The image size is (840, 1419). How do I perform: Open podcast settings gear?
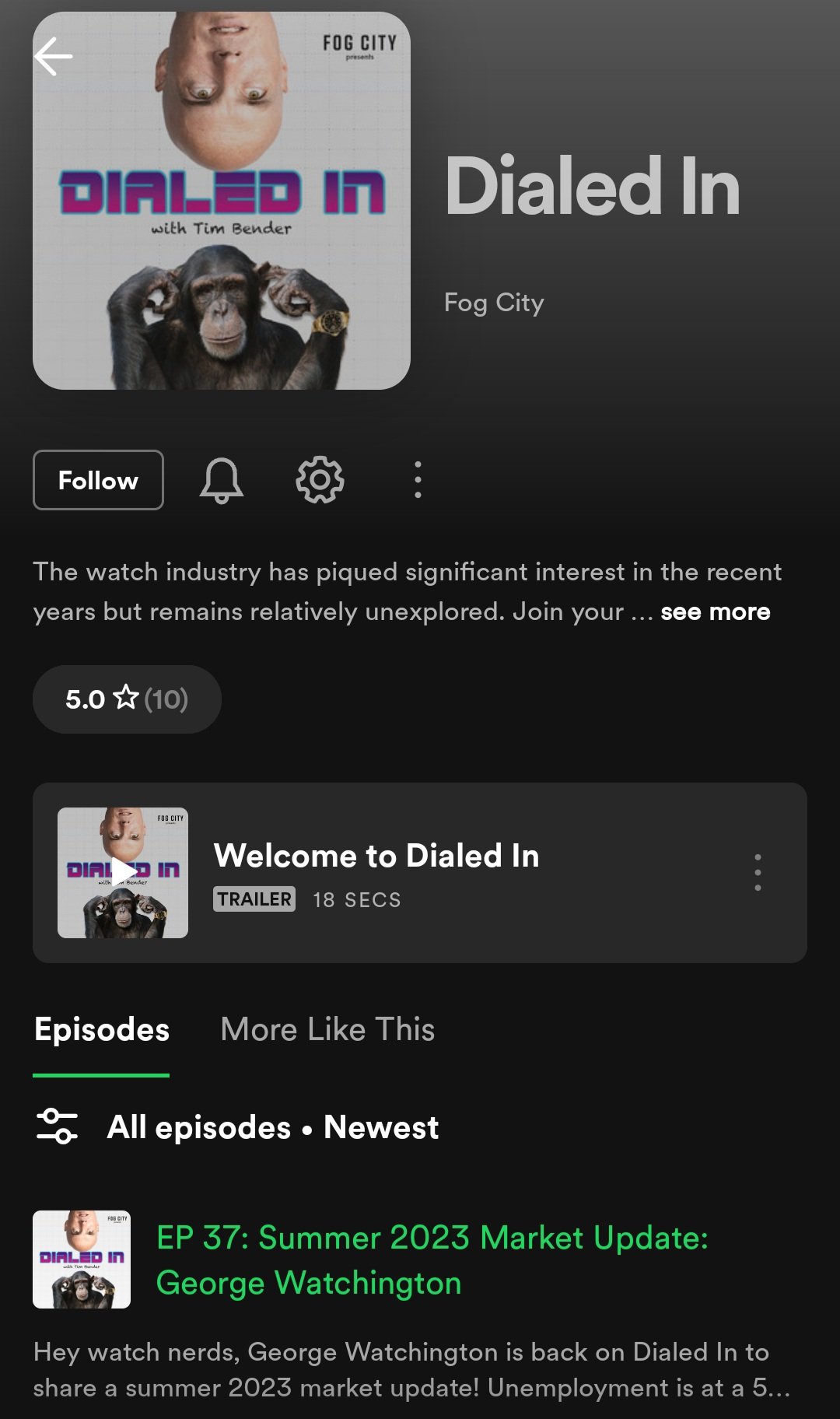click(320, 480)
